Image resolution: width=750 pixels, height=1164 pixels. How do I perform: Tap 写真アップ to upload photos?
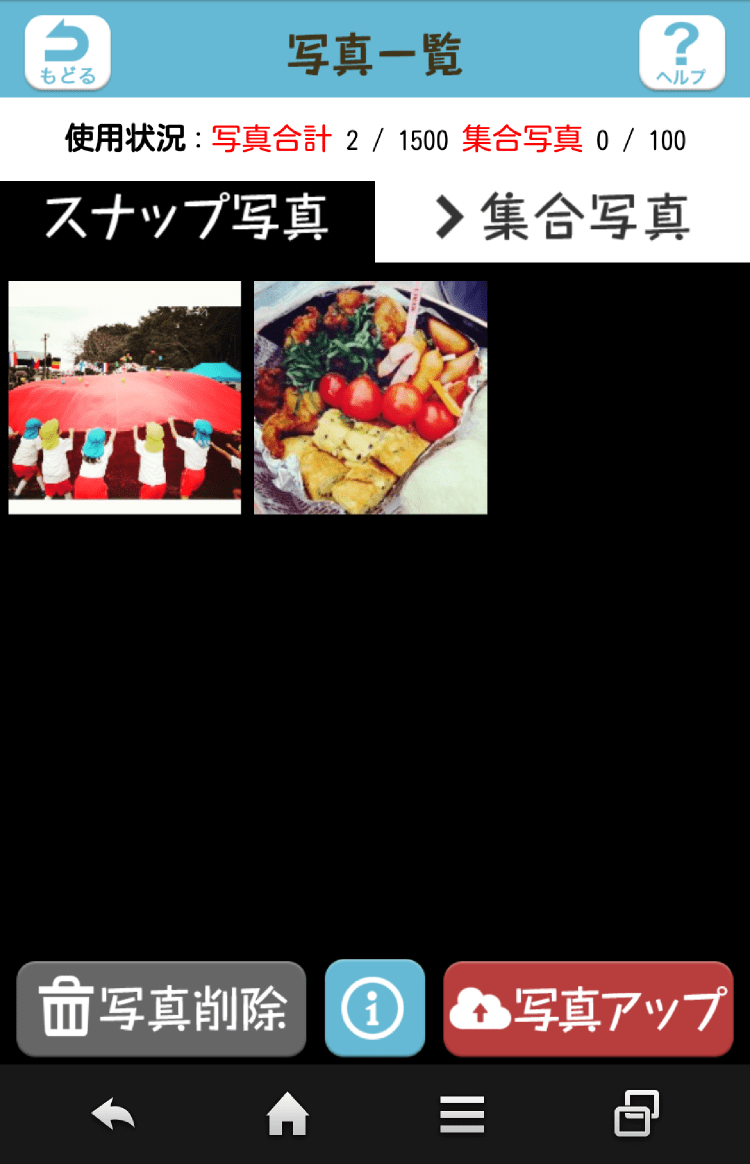pos(588,1009)
